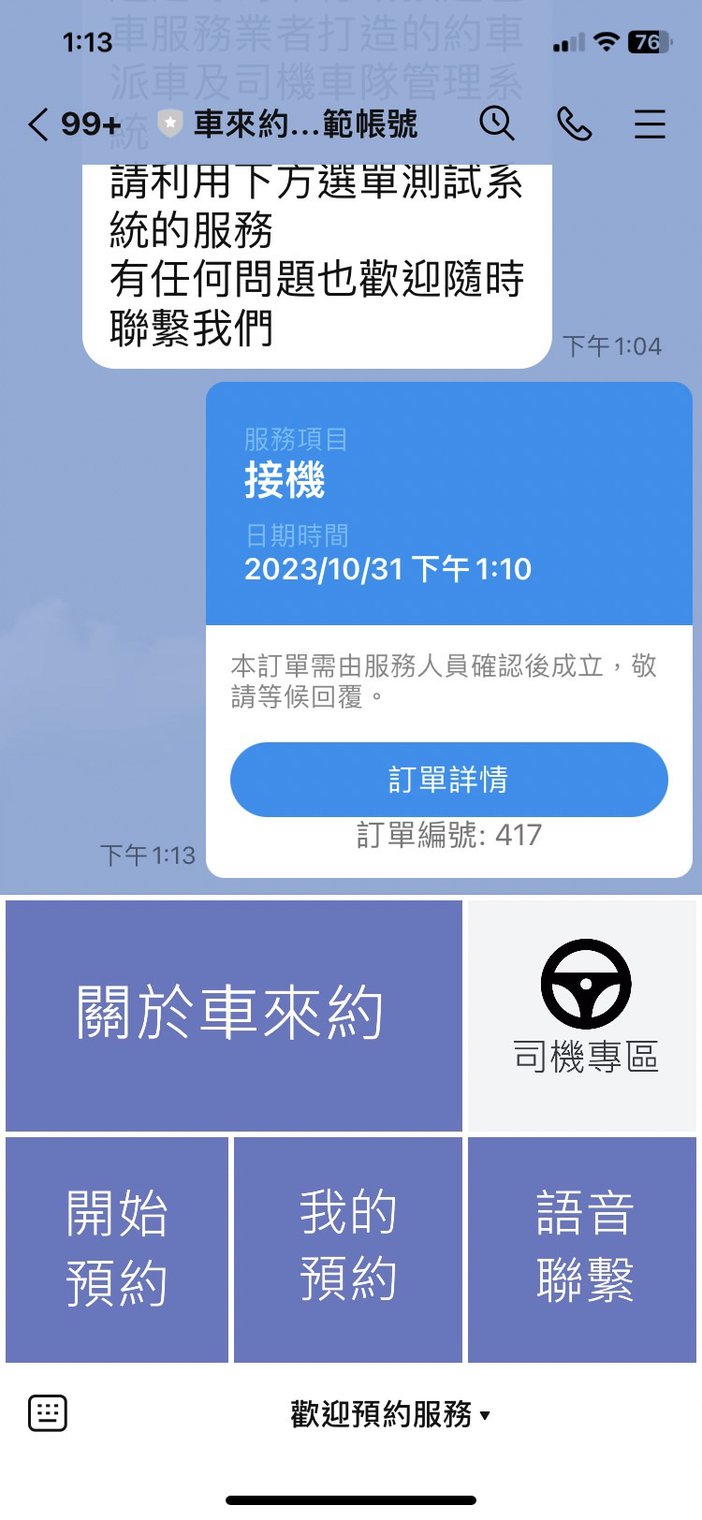Image resolution: width=702 pixels, height=1520 pixels.
Task: Search within this chat
Action: coord(497,124)
